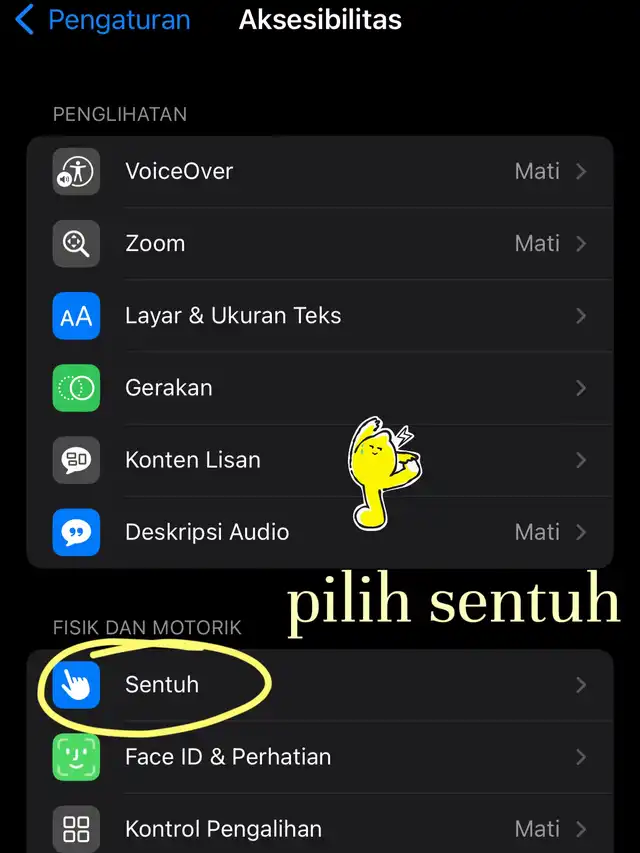The width and height of the screenshot is (640, 853).
Task: Open Konten Lisan options
Action: (x=320, y=460)
